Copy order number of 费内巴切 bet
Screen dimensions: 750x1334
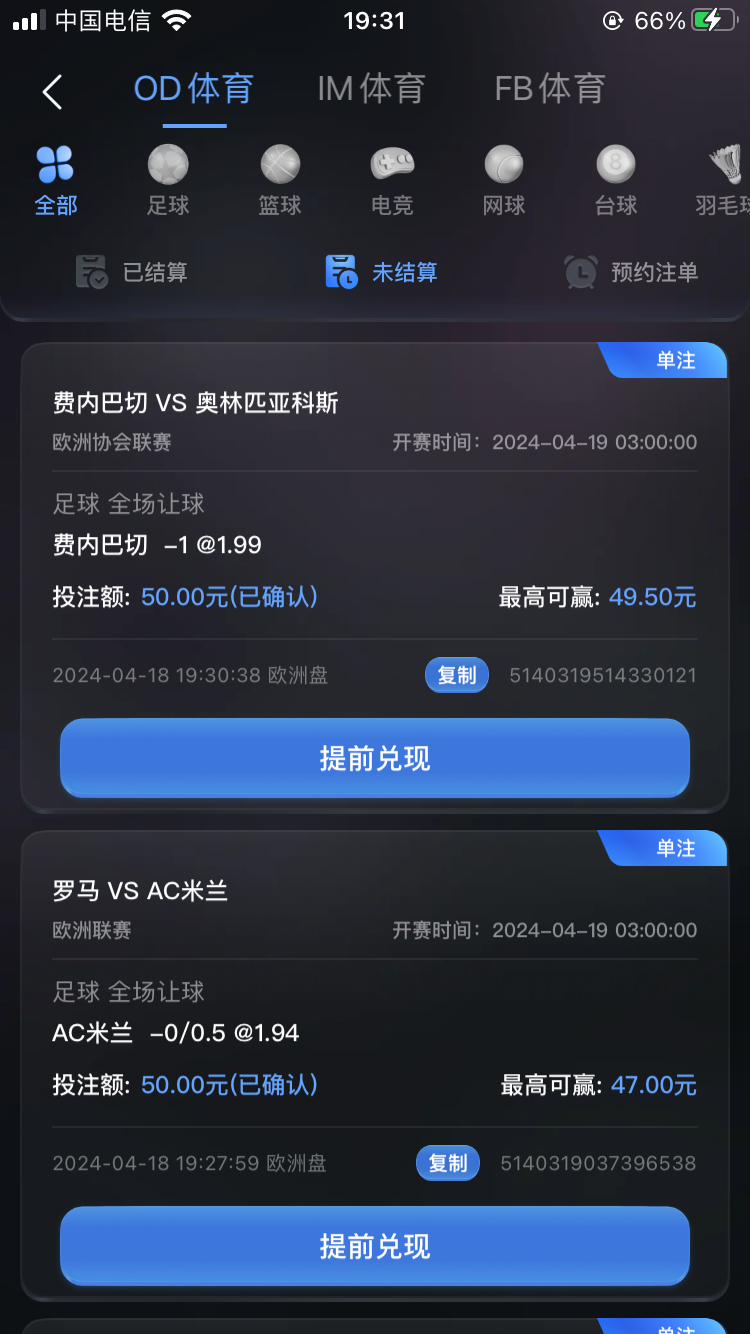point(457,675)
